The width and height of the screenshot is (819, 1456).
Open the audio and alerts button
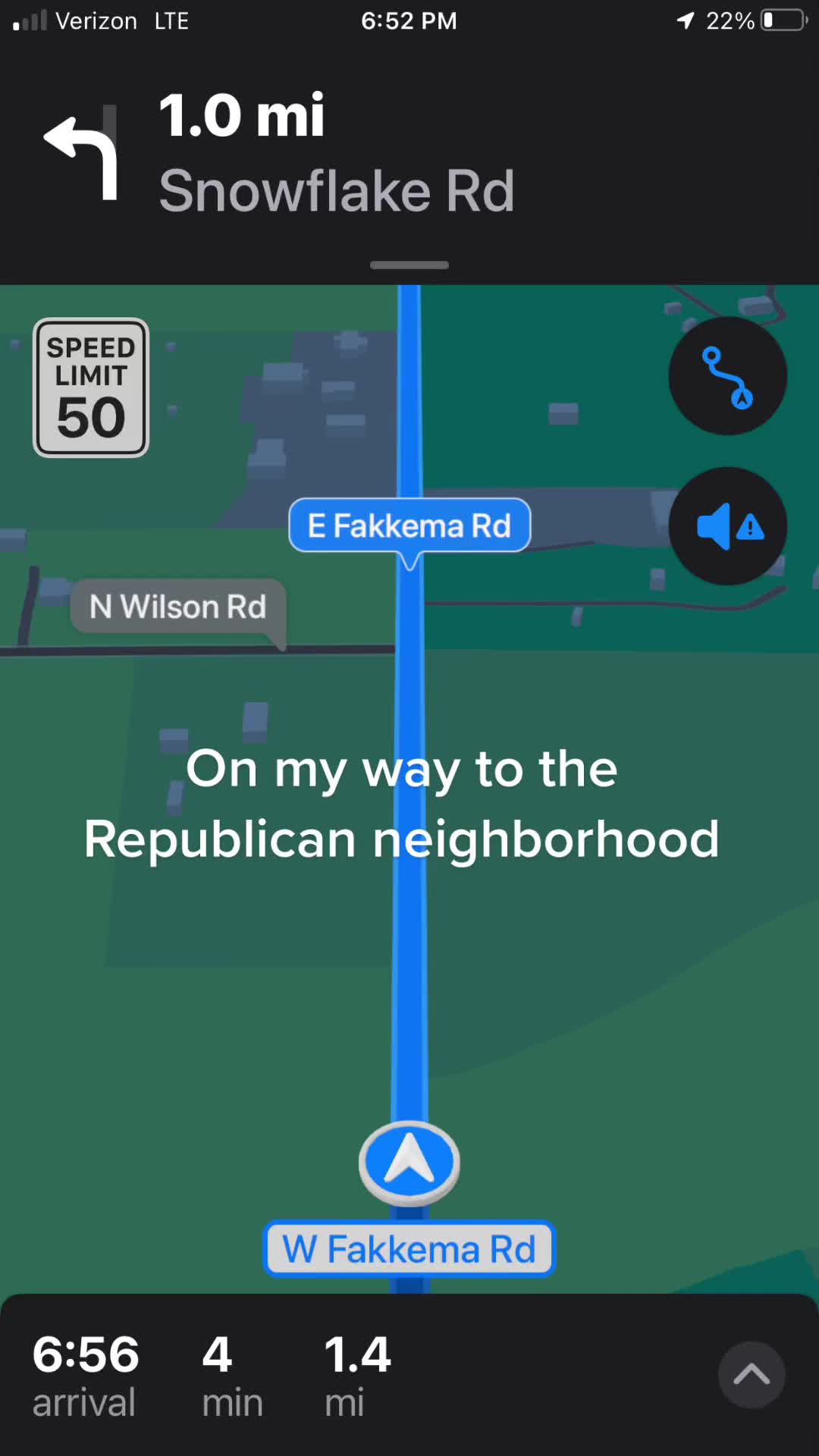727,526
